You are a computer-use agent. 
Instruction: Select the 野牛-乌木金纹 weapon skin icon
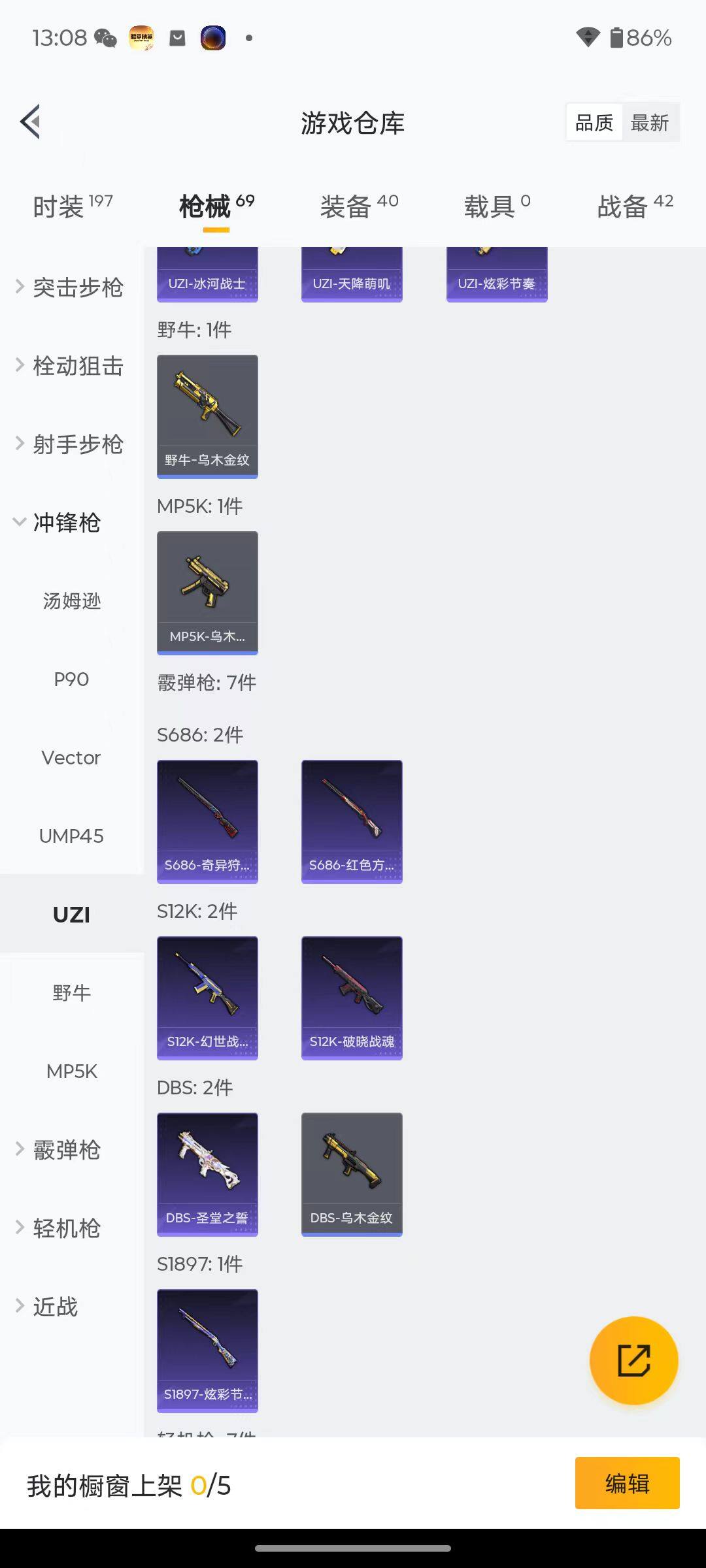(207, 416)
